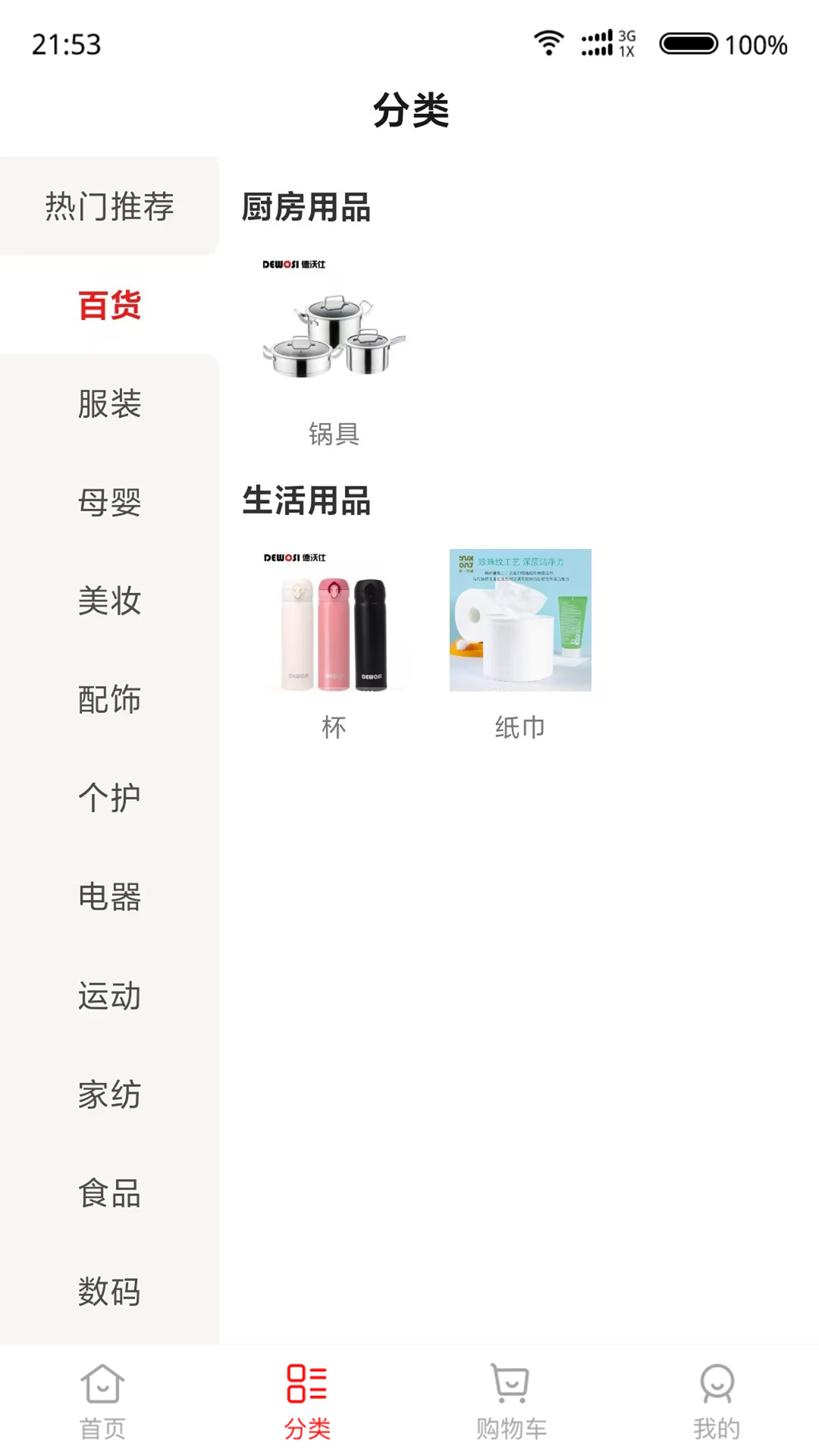The image size is (819, 1456).
Task: Open the 食品 category
Action: [109, 1193]
